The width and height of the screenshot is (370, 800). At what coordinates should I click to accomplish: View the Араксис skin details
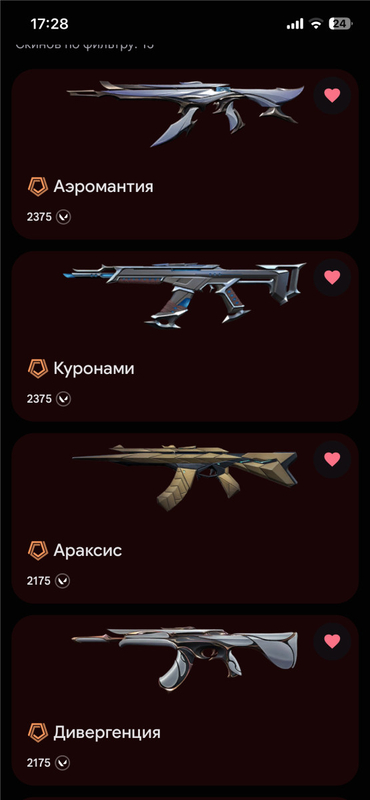(185, 518)
